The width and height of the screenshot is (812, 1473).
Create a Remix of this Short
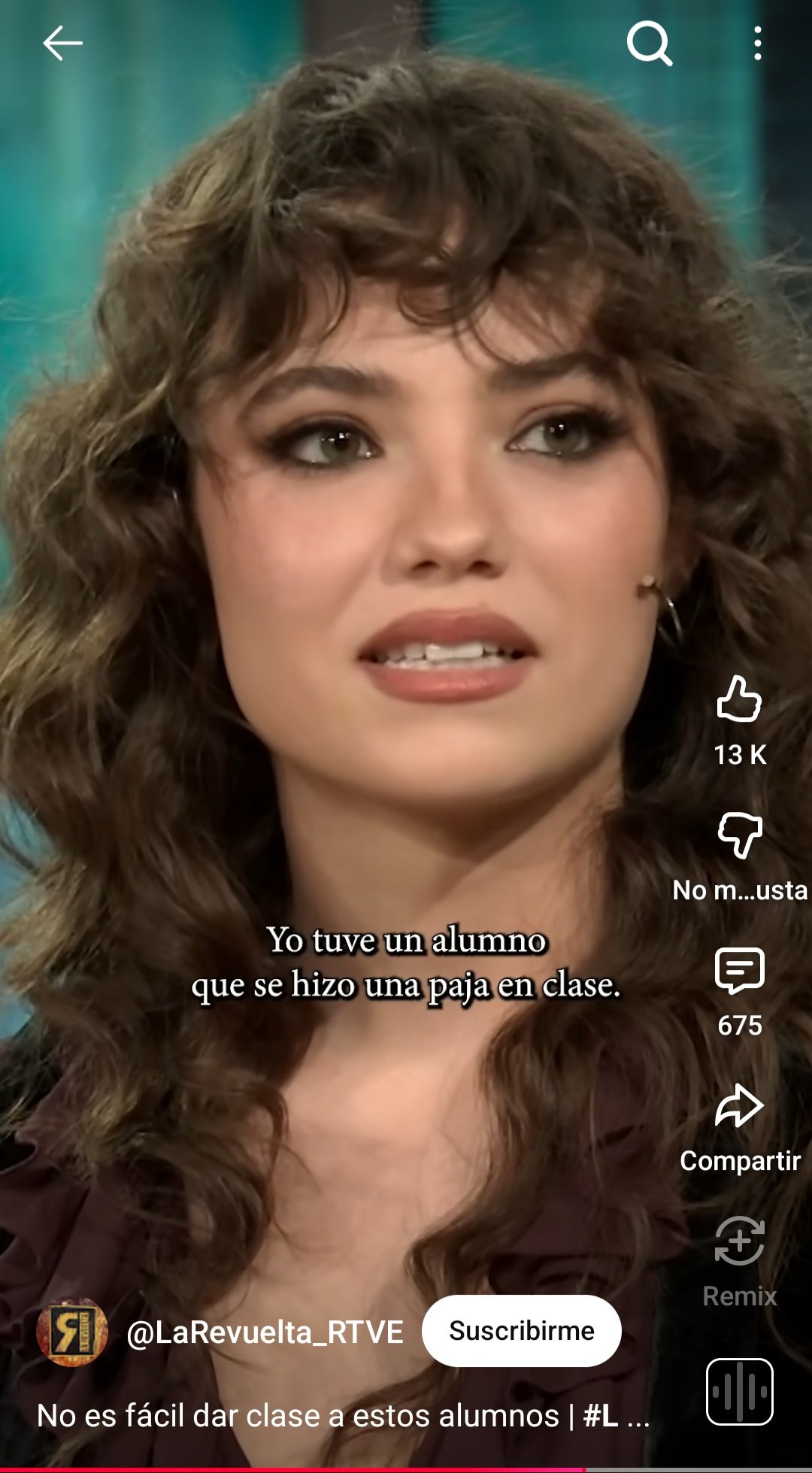pyautogui.click(x=739, y=1241)
